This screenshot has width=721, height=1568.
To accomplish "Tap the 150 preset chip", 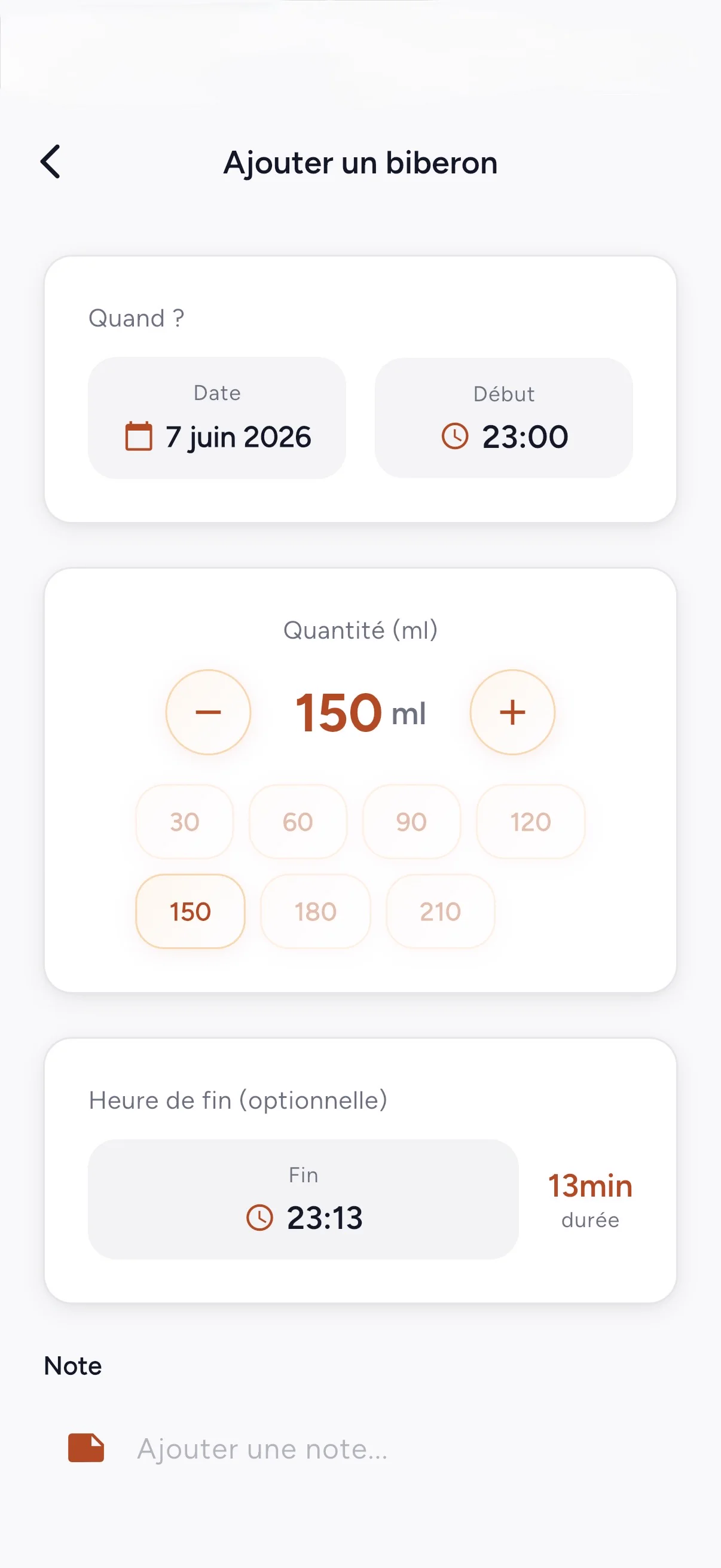I will point(191,911).
